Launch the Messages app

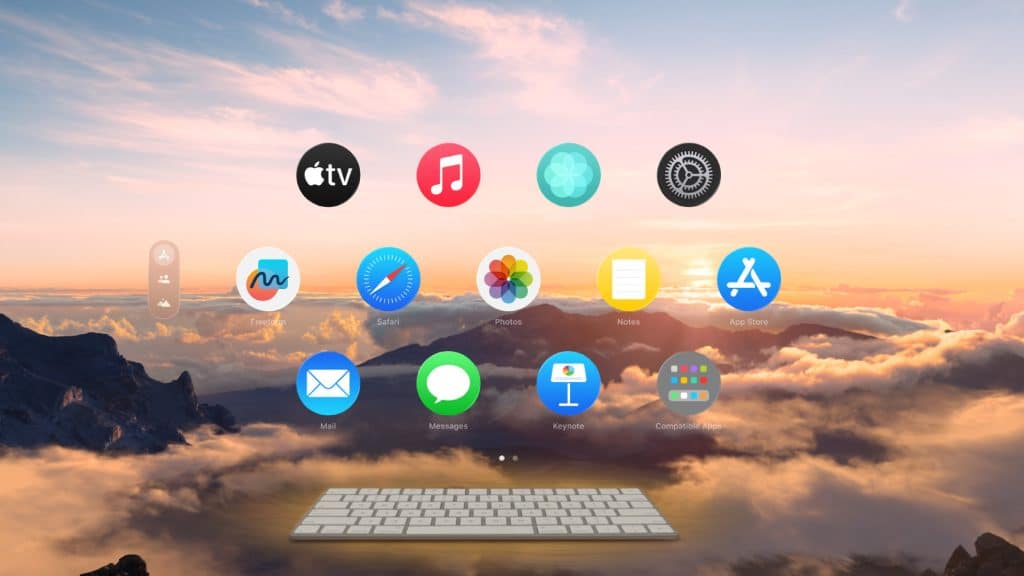(448, 383)
